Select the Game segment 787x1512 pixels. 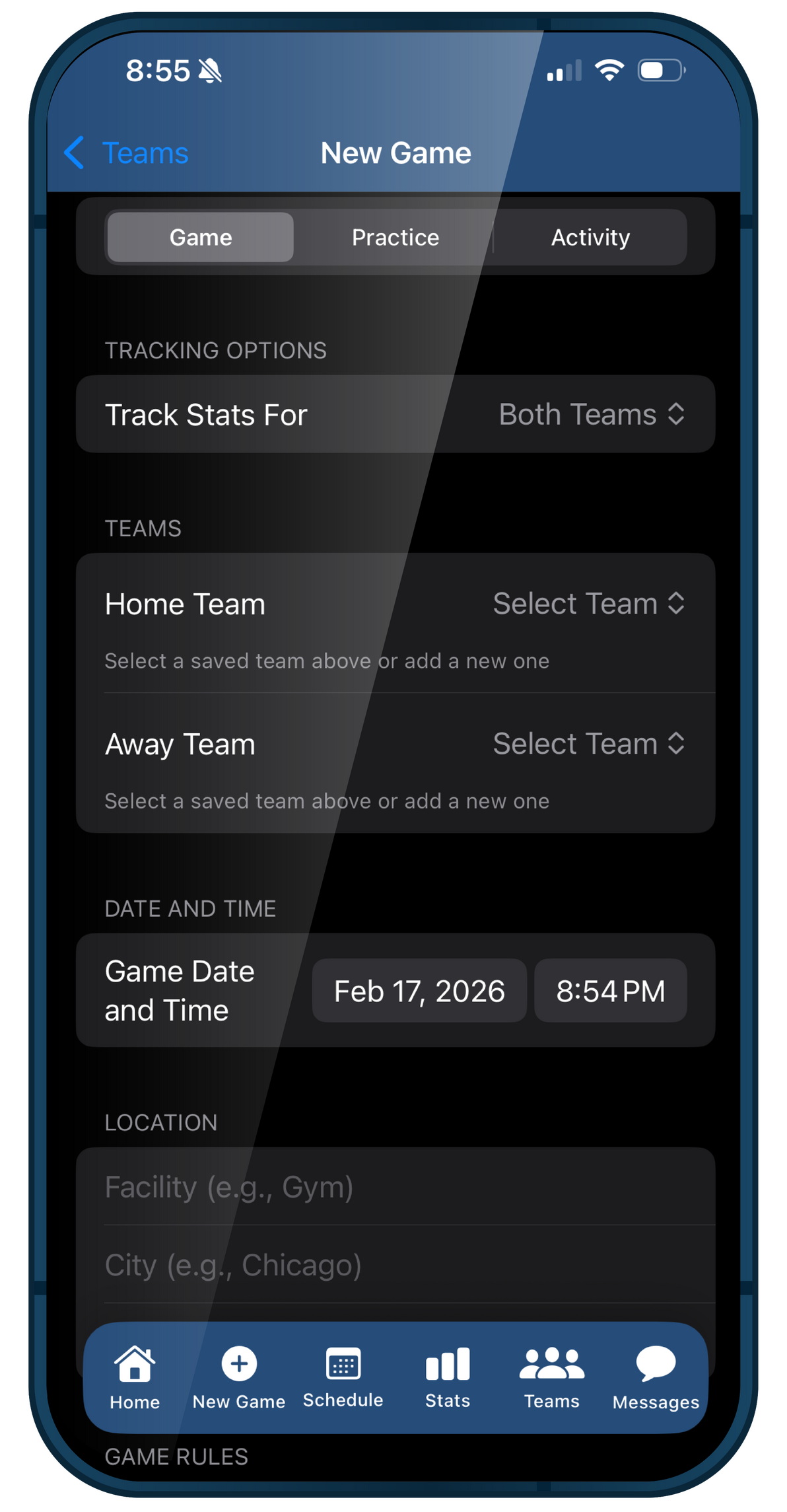pos(201,237)
